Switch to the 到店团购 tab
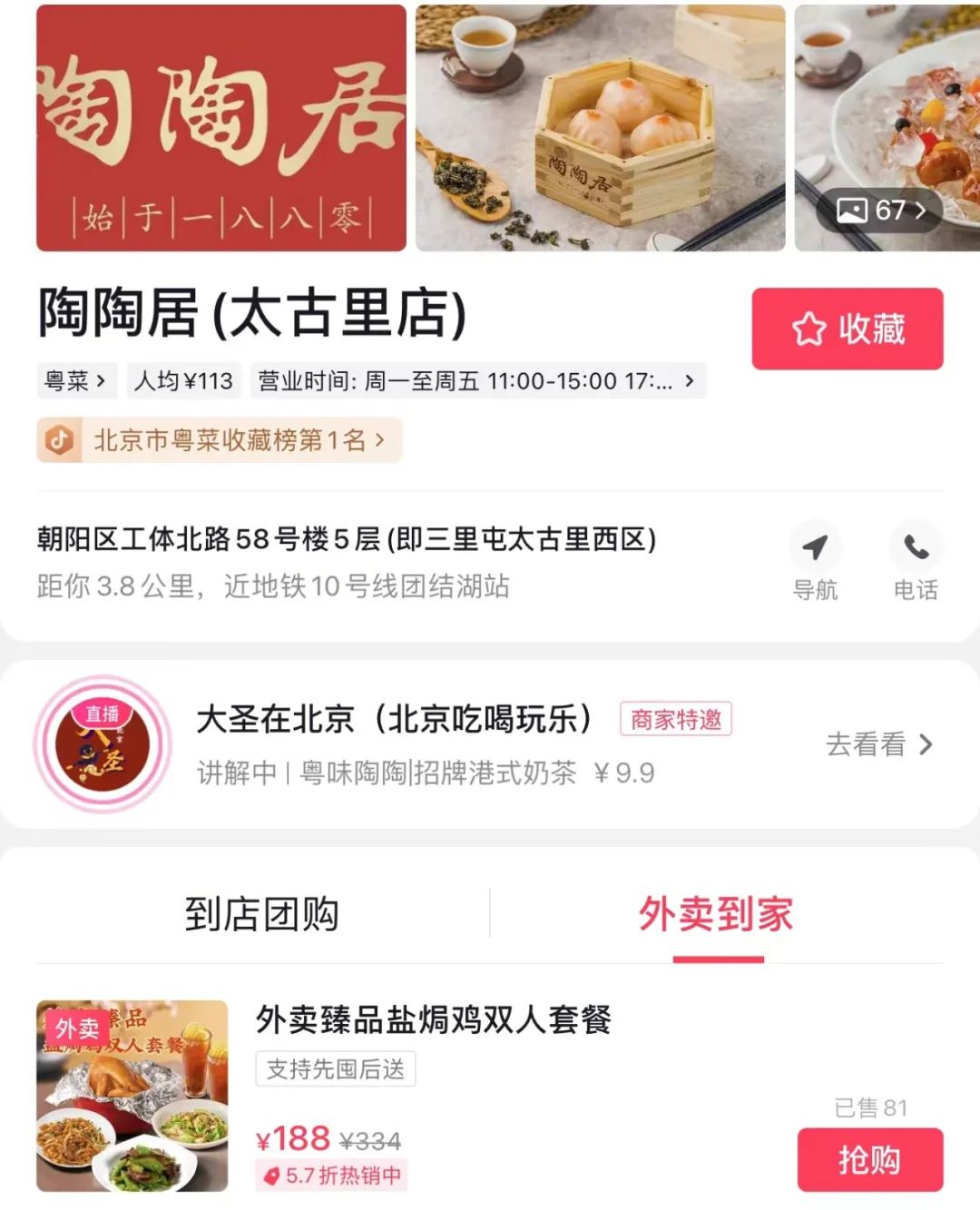The width and height of the screenshot is (980, 1210). pos(261,914)
